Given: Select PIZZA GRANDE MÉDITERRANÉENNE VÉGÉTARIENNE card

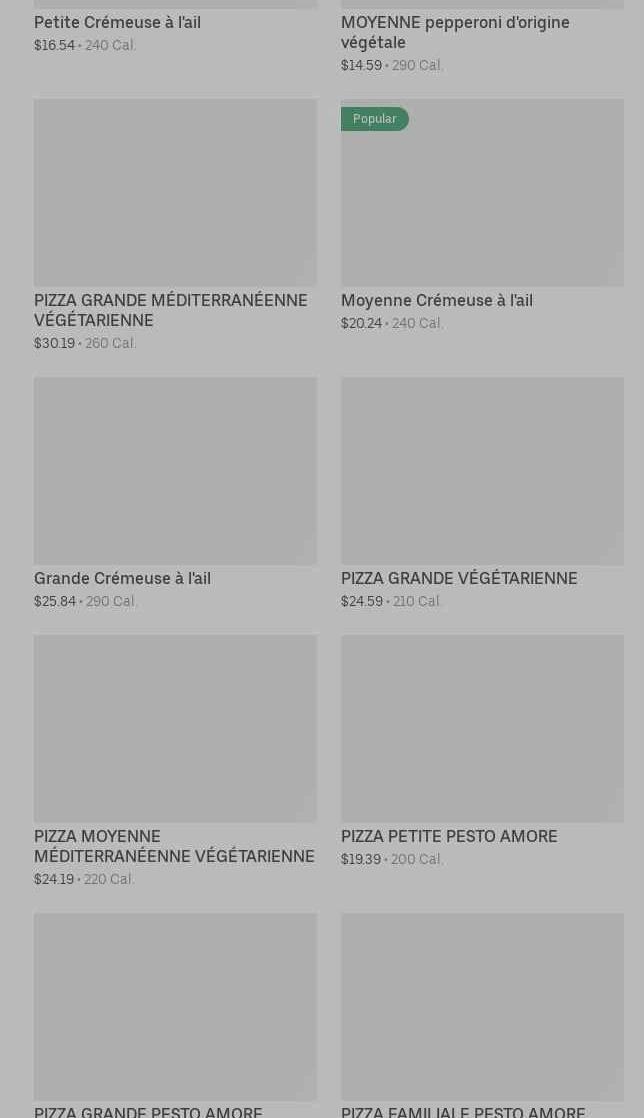Looking at the screenshot, I should coord(175,225).
